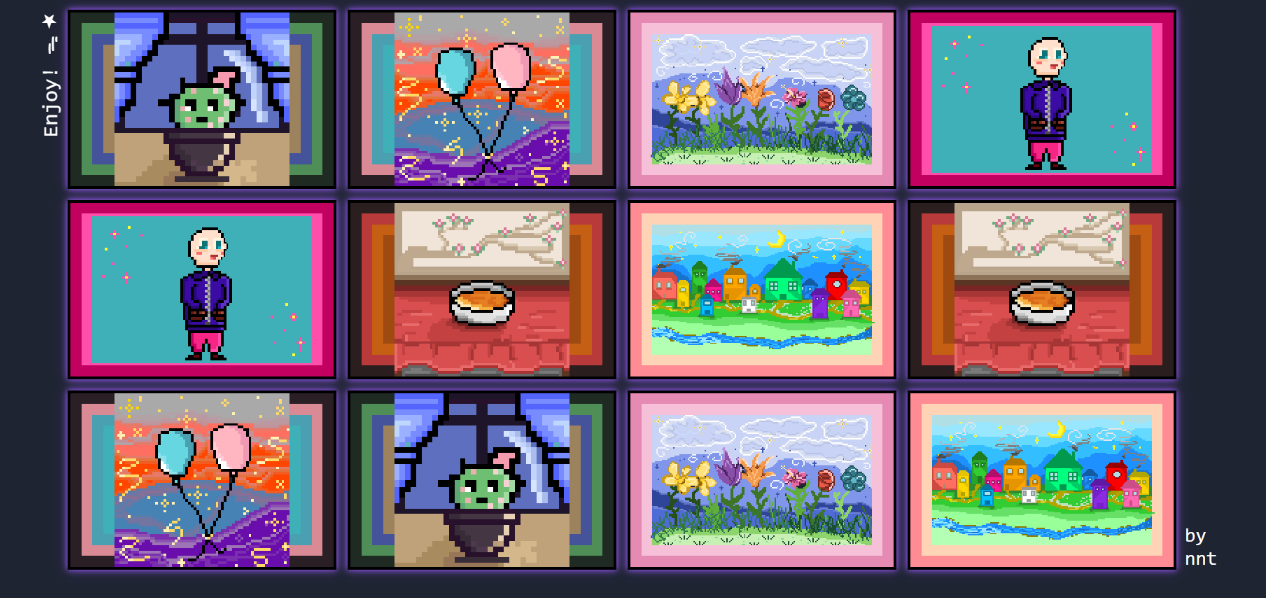Tap the flowers card between cactus and village cards
This screenshot has width=1266, height=598.
(x=761, y=480)
